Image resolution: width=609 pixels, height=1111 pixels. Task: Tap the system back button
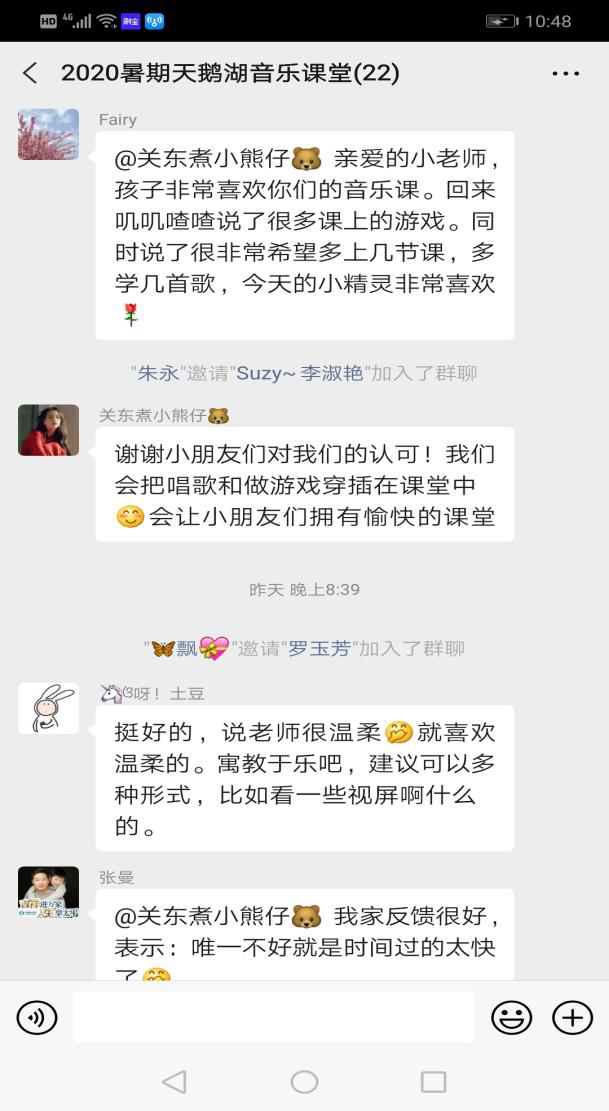coord(174,1081)
